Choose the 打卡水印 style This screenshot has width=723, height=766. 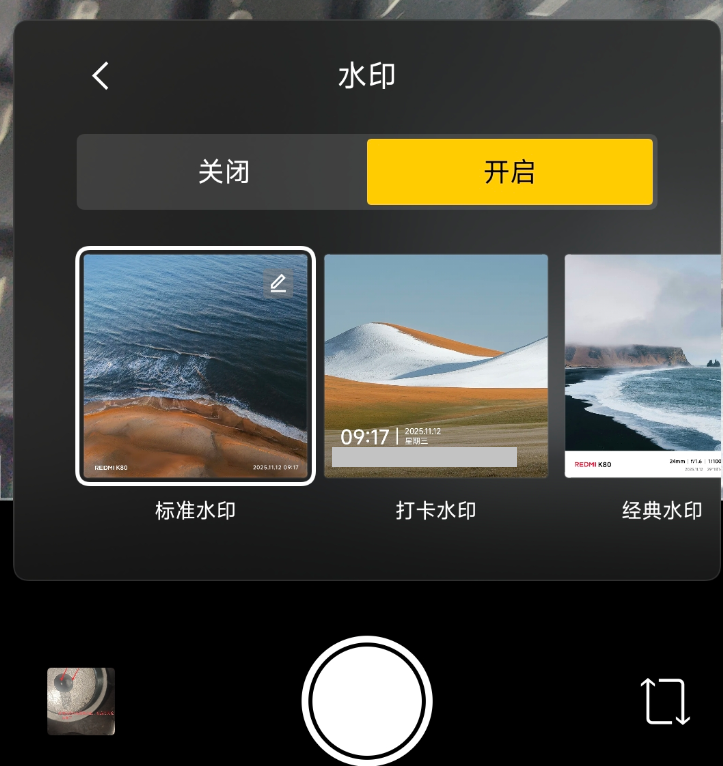(436, 366)
